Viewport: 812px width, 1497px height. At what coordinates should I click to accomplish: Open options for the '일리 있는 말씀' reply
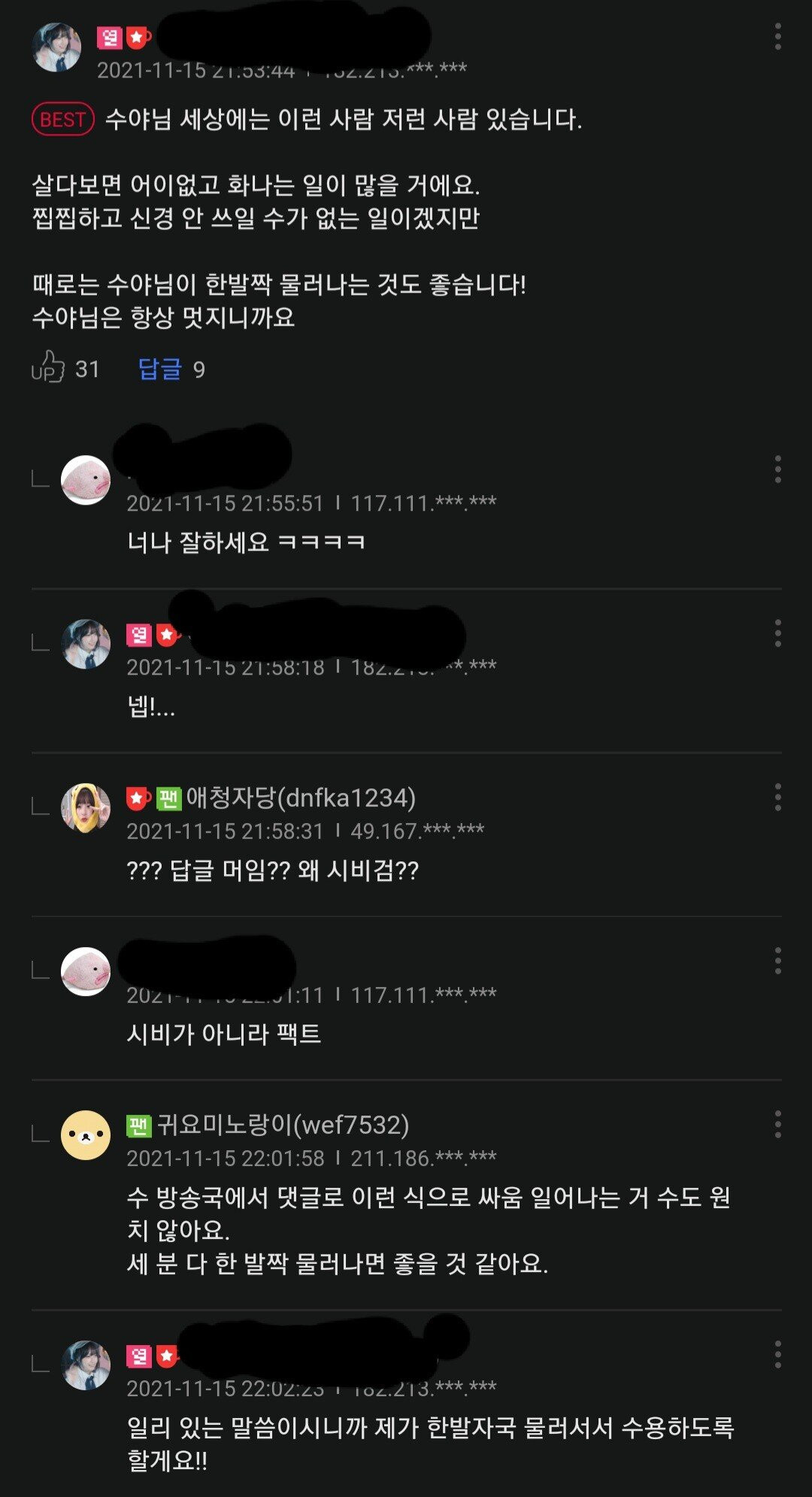pyautogui.click(x=777, y=1354)
